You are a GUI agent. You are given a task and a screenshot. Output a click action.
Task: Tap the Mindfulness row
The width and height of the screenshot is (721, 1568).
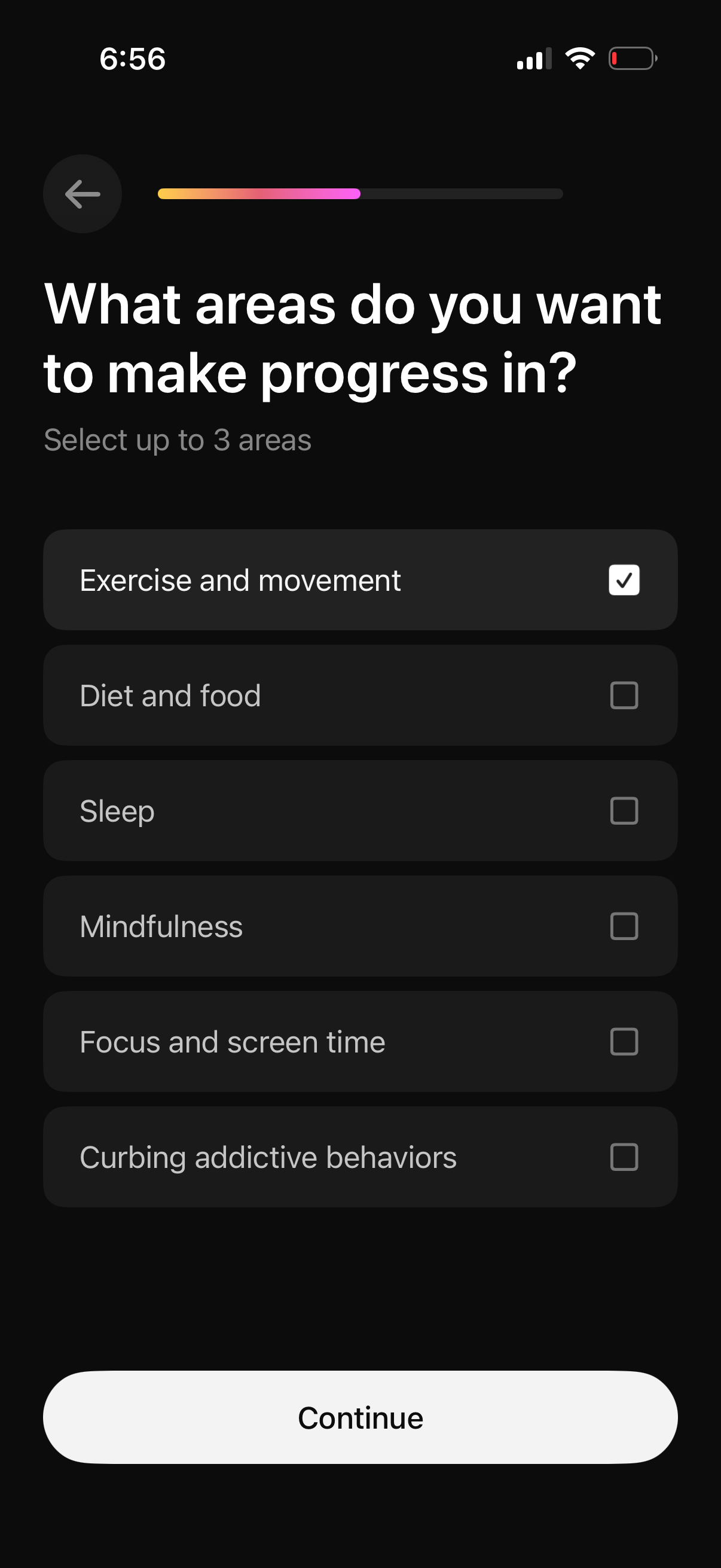[304, 926]
